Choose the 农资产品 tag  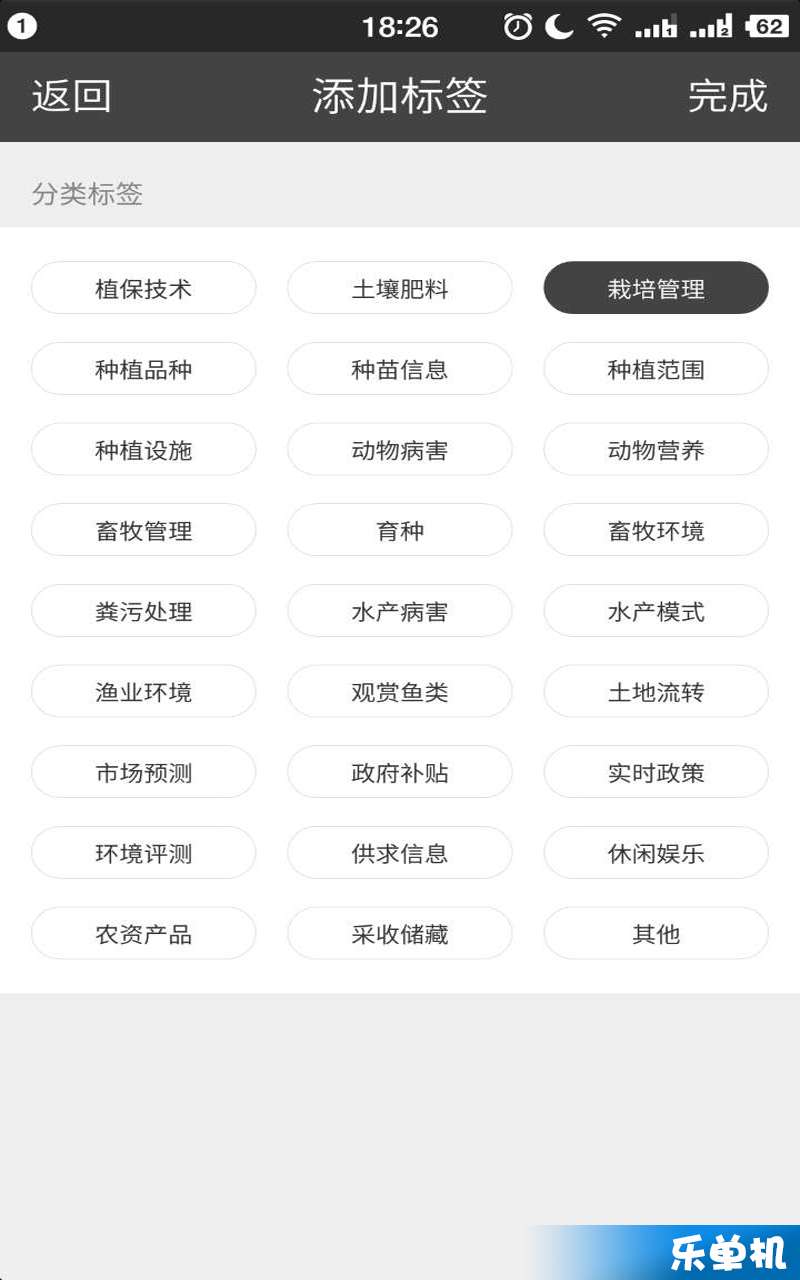143,933
